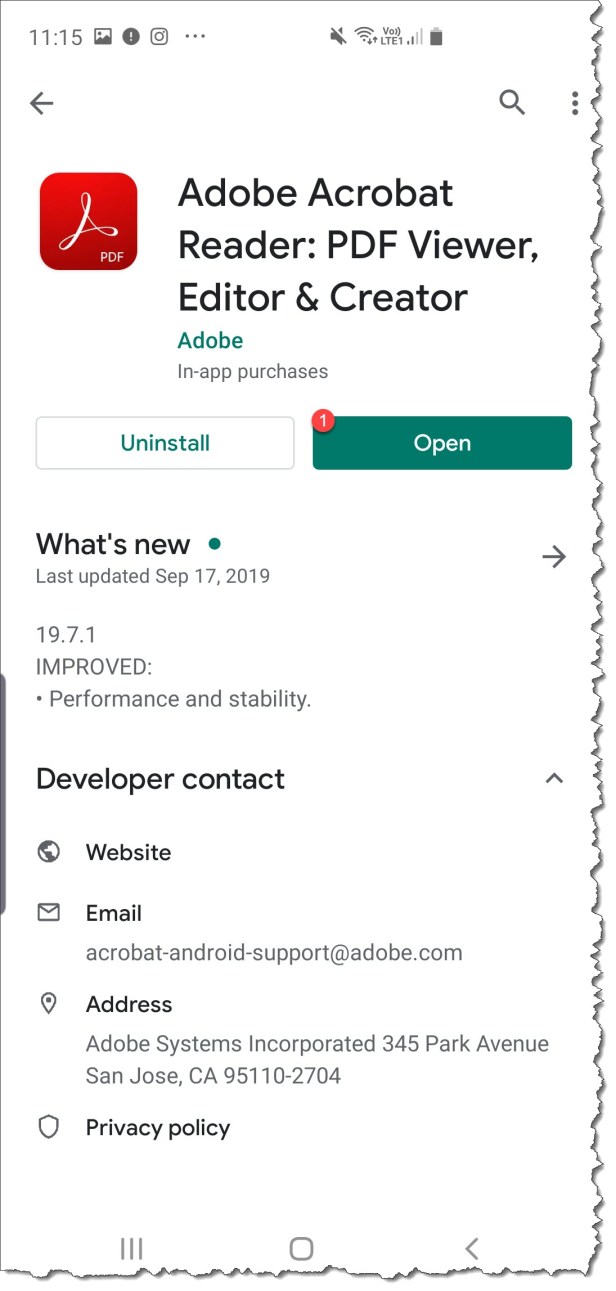Search the Play Store
This screenshot has width=616, height=1291.
(x=512, y=102)
